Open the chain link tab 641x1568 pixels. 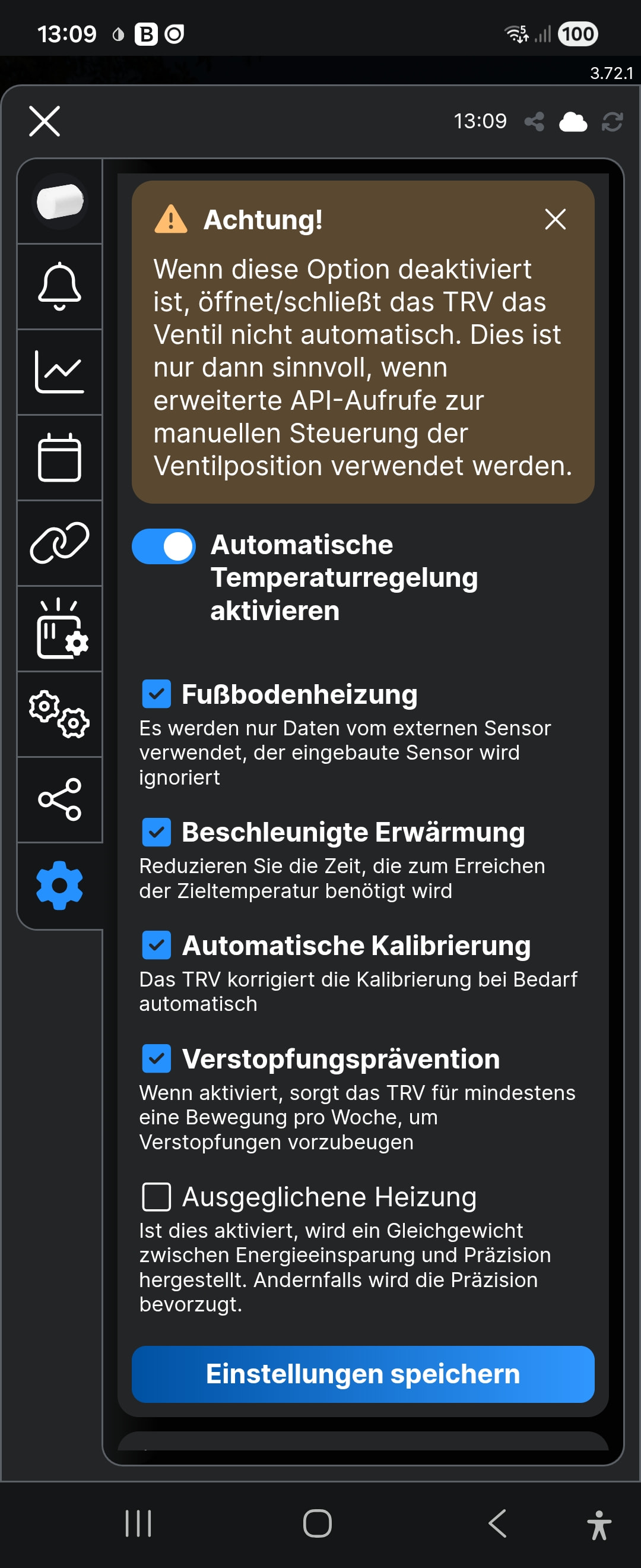pos(59,543)
